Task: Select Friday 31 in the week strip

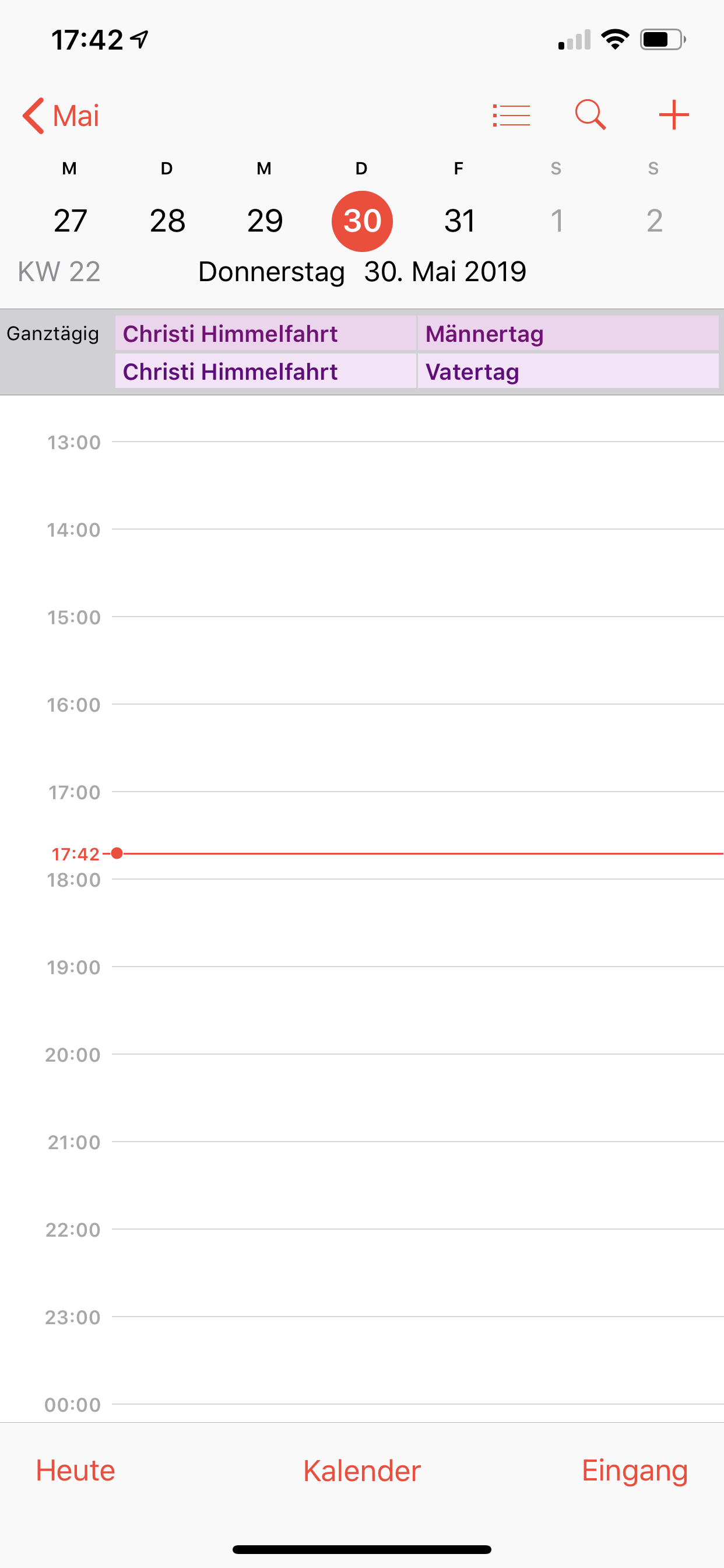Action: coord(459,220)
